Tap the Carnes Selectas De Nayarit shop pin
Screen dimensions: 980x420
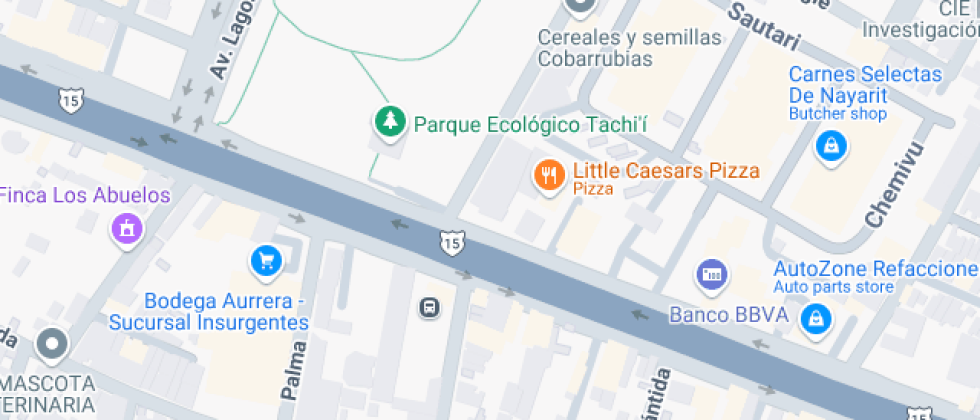tap(829, 148)
